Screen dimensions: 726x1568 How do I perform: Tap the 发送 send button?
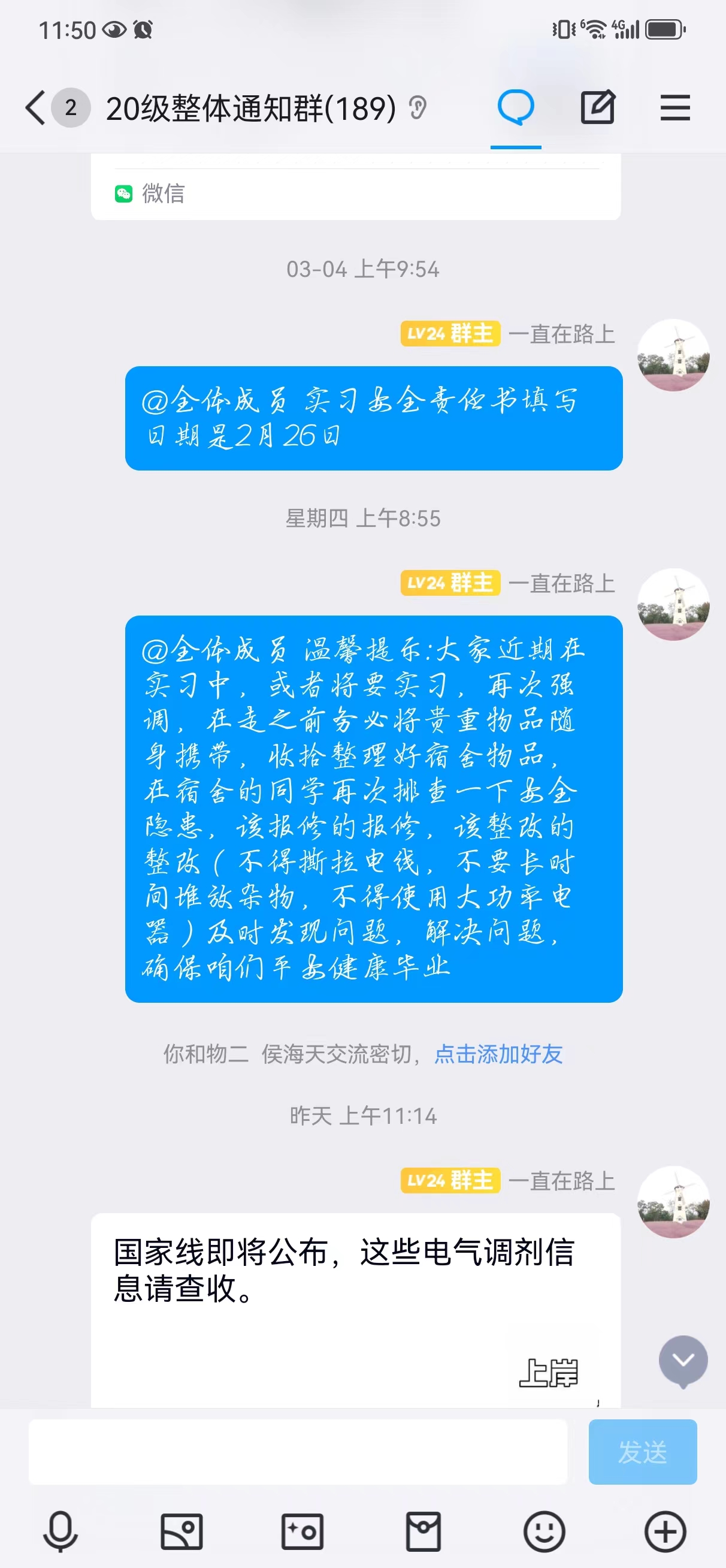[642, 1452]
